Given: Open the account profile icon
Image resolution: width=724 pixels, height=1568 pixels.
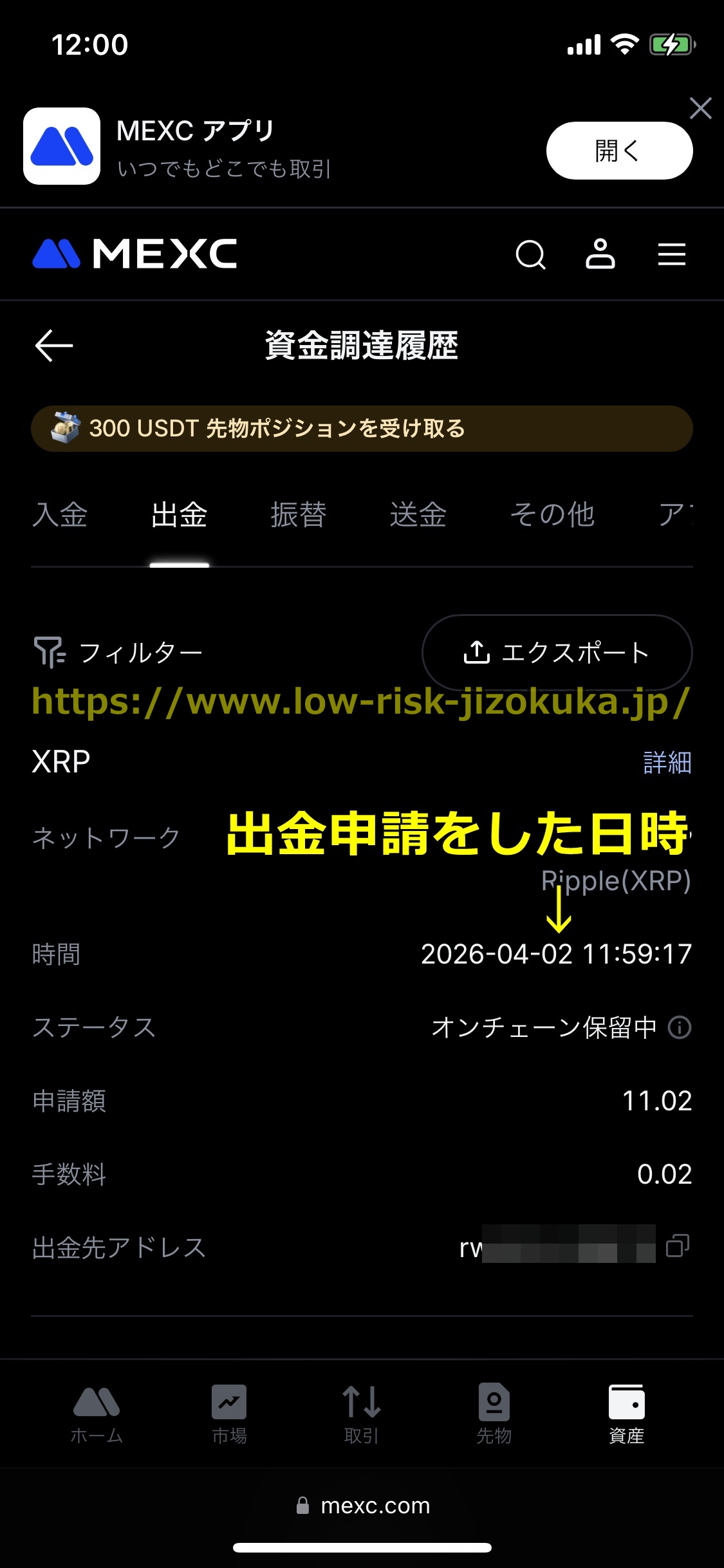Looking at the screenshot, I should point(600,254).
